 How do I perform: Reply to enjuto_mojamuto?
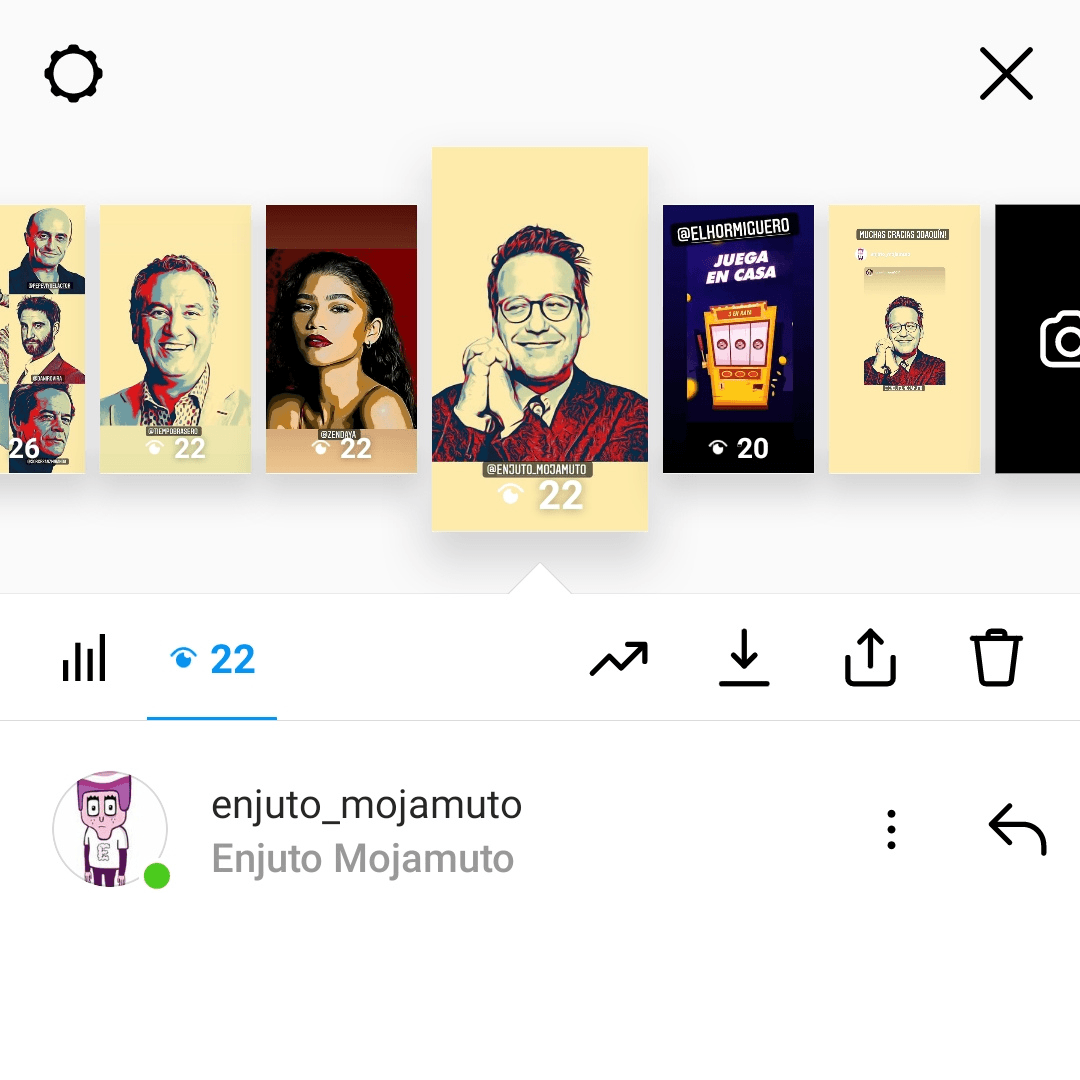pos(1016,830)
